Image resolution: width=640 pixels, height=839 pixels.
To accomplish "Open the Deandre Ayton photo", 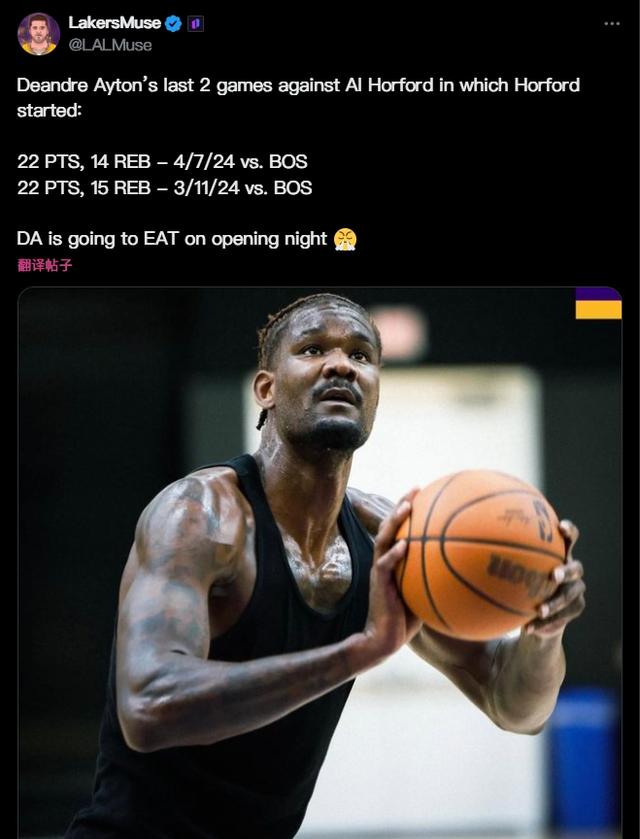I will pos(320,560).
